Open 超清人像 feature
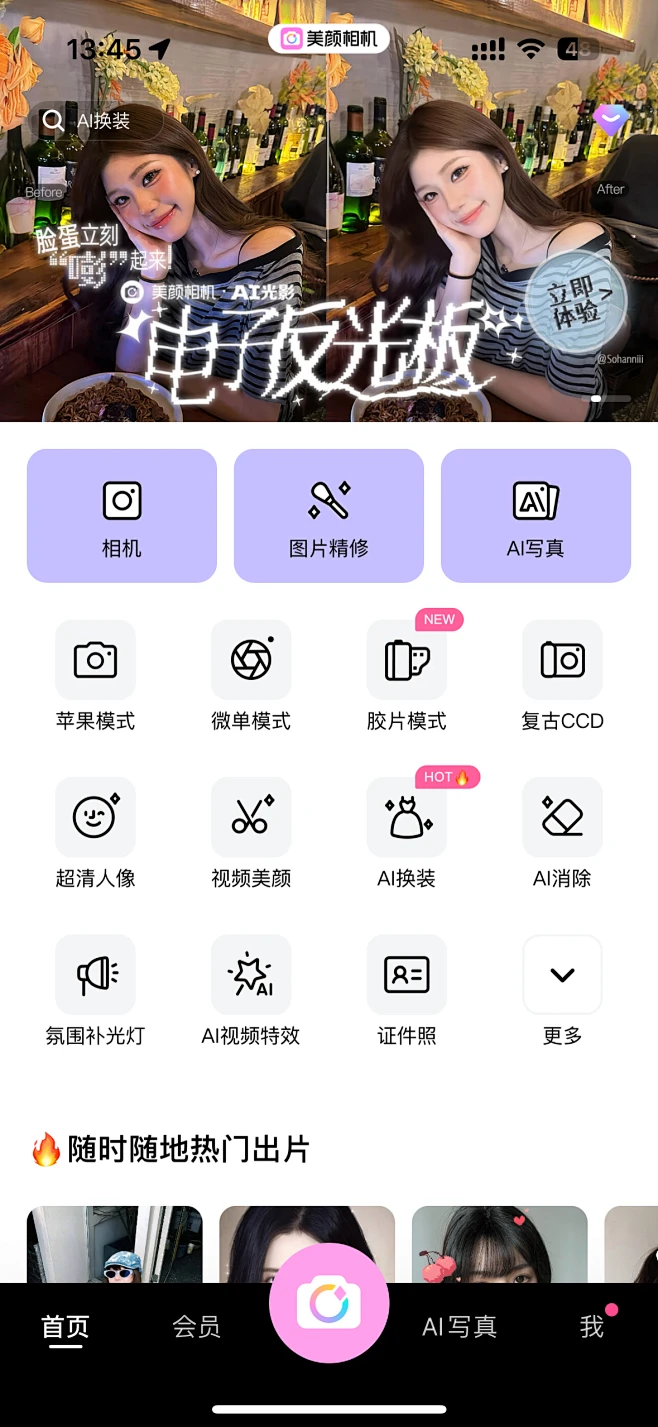The image size is (658, 1427). [x=95, y=818]
